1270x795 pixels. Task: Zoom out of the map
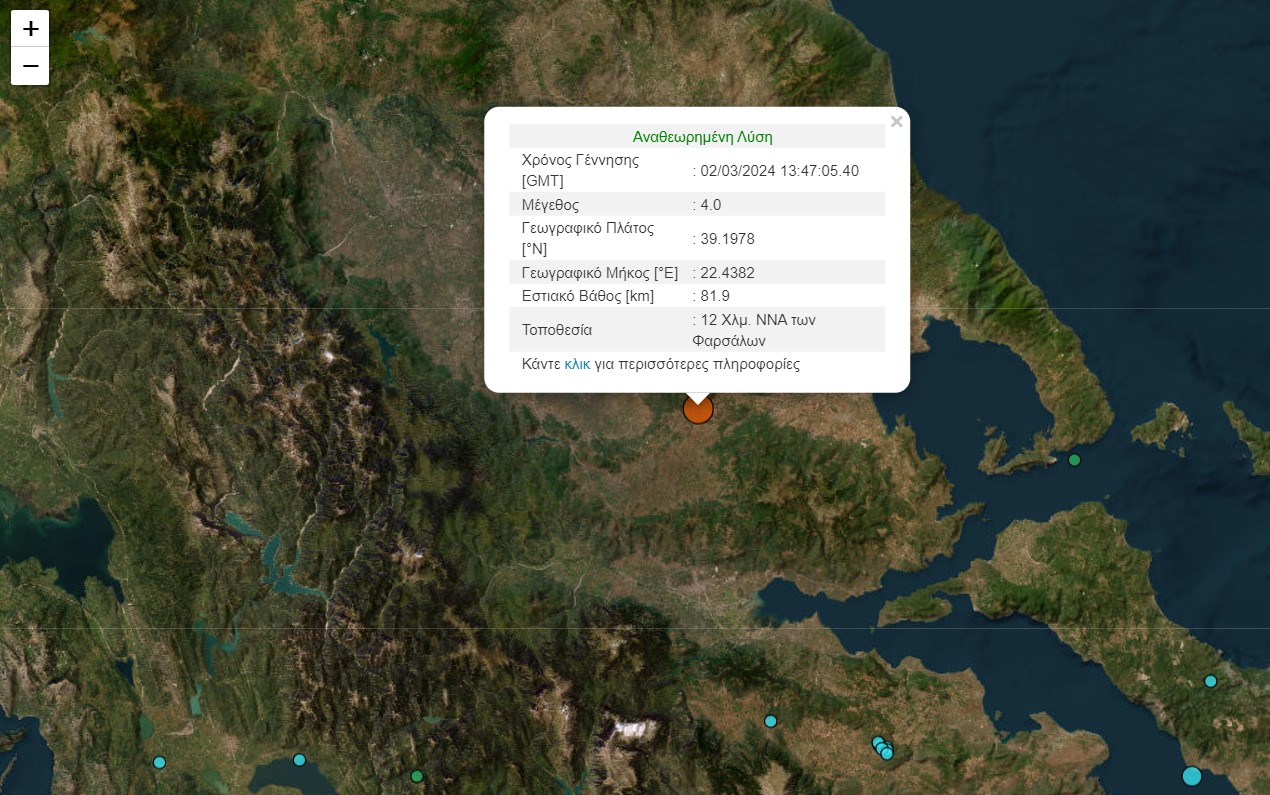30,66
